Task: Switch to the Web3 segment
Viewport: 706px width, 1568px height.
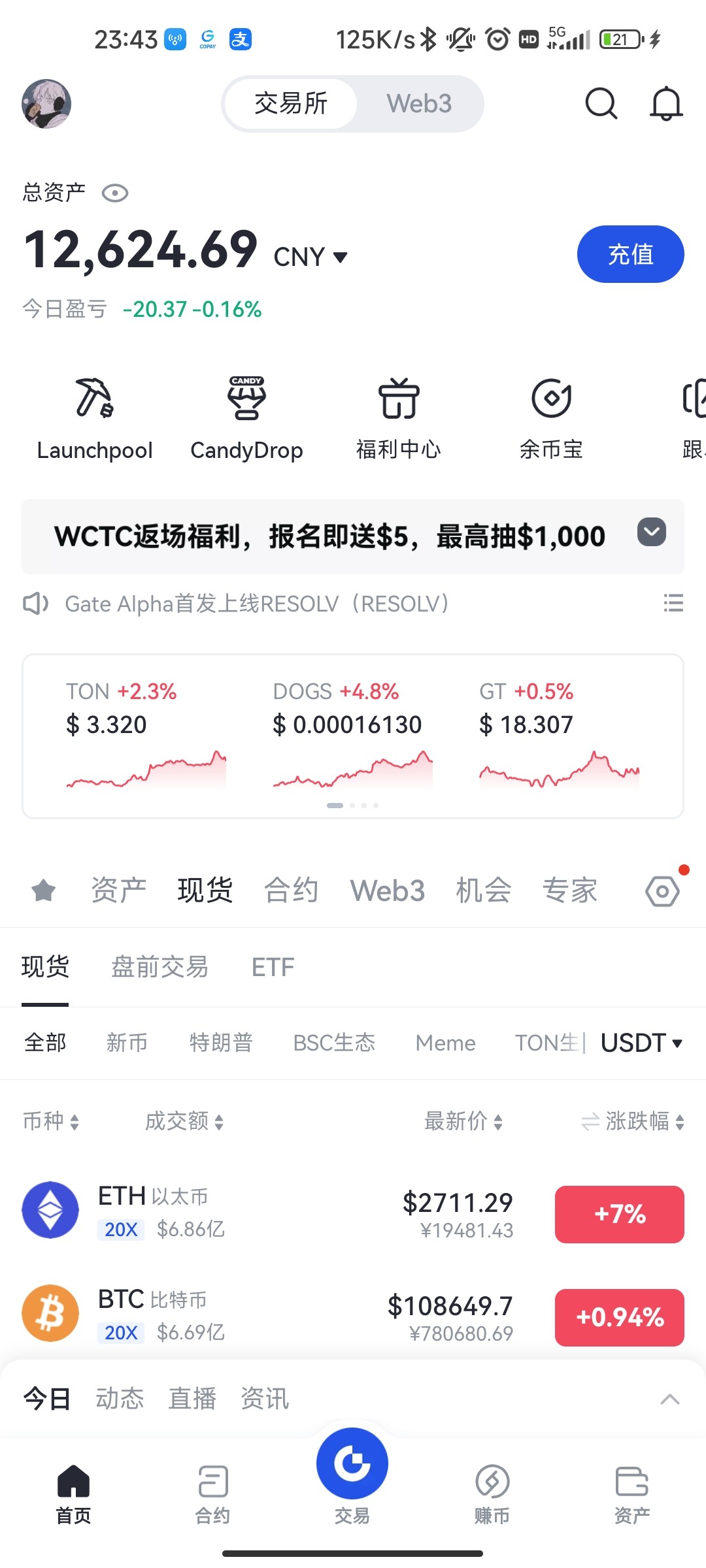Action: (x=418, y=104)
